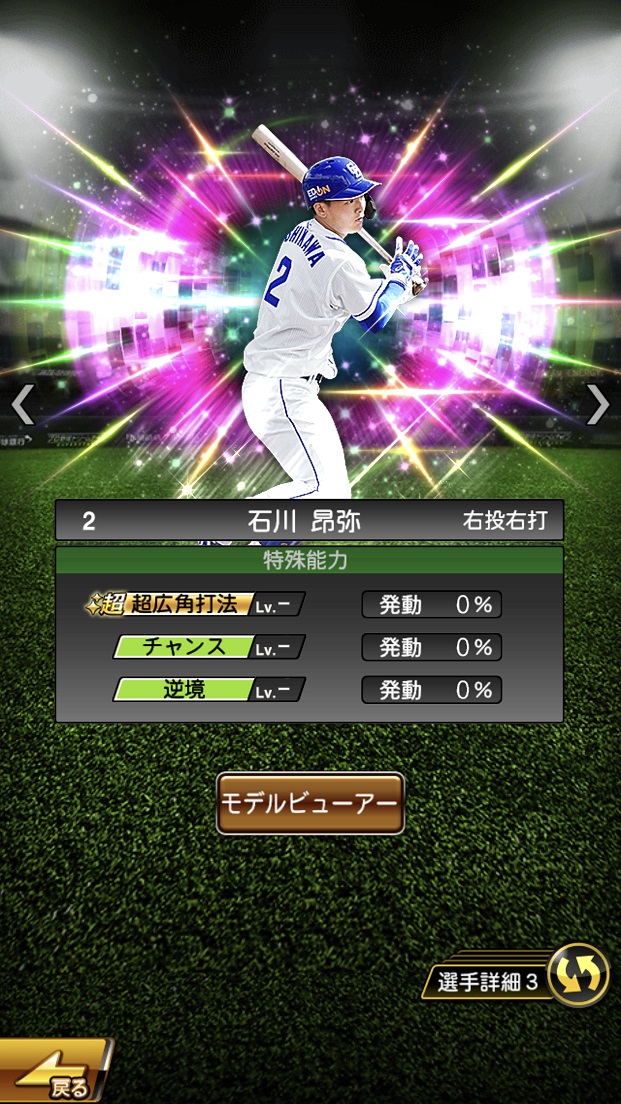Go to the previous player with left arrow
This screenshot has width=621, height=1104.
pos(22,405)
